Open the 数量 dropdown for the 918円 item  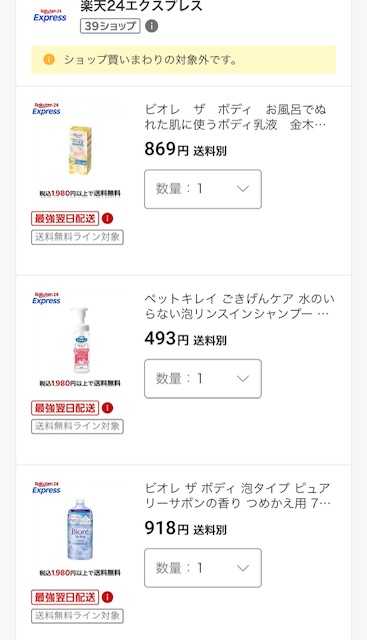coord(203,568)
